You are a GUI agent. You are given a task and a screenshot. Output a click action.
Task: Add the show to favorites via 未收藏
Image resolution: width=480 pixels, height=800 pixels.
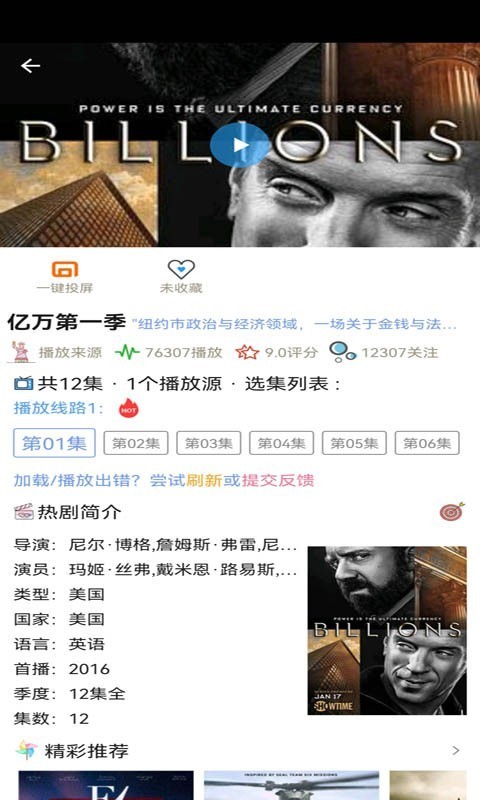[x=181, y=277]
